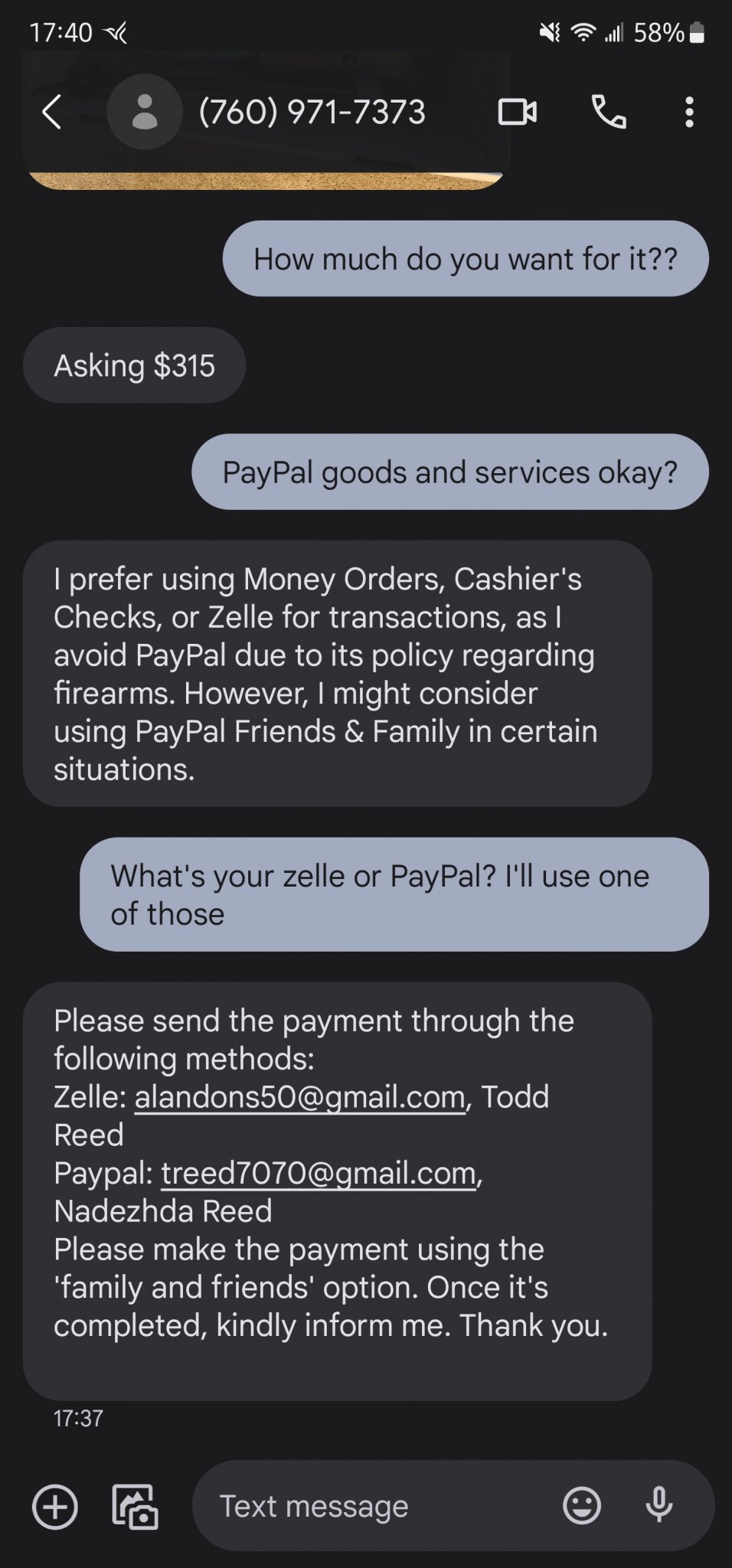Viewport: 732px width, 1568px height.
Task: Start a video call
Action: [x=518, y=113]
